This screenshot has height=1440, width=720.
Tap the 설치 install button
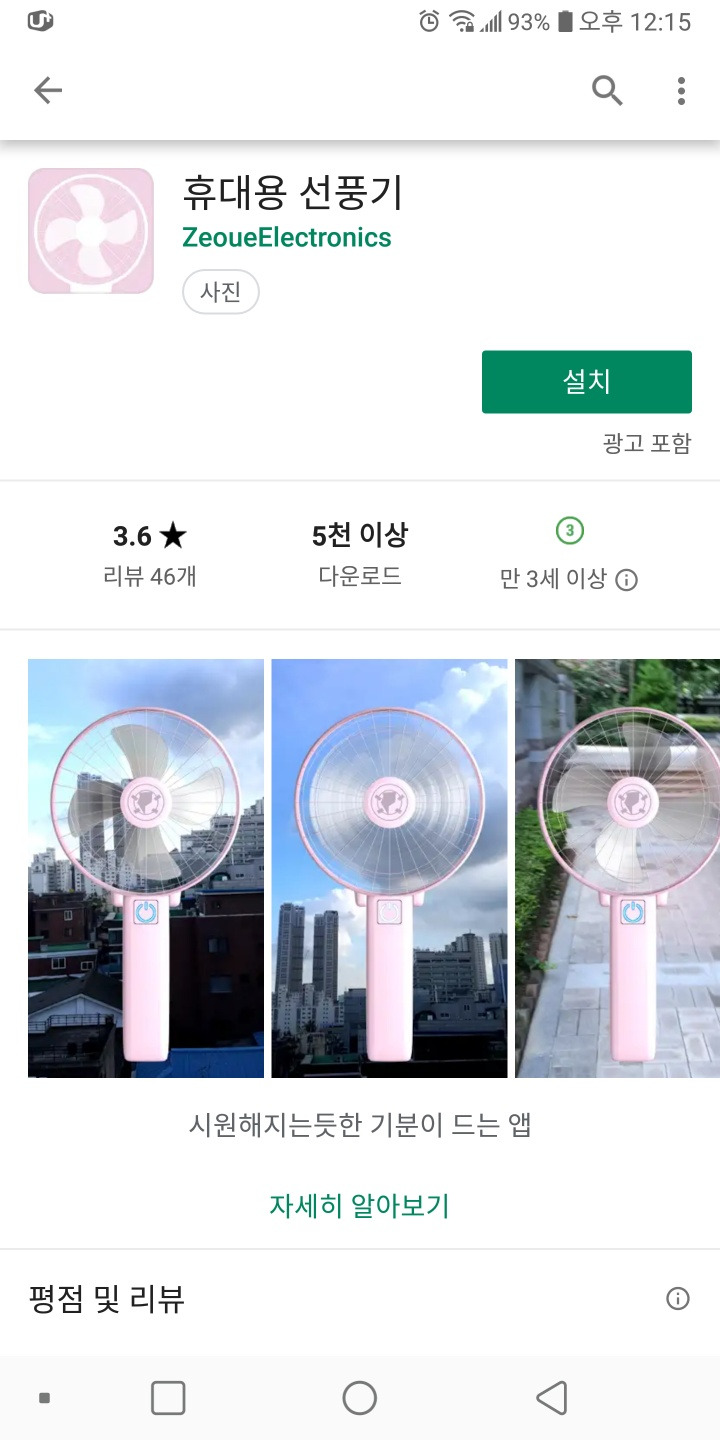(586, 381)
